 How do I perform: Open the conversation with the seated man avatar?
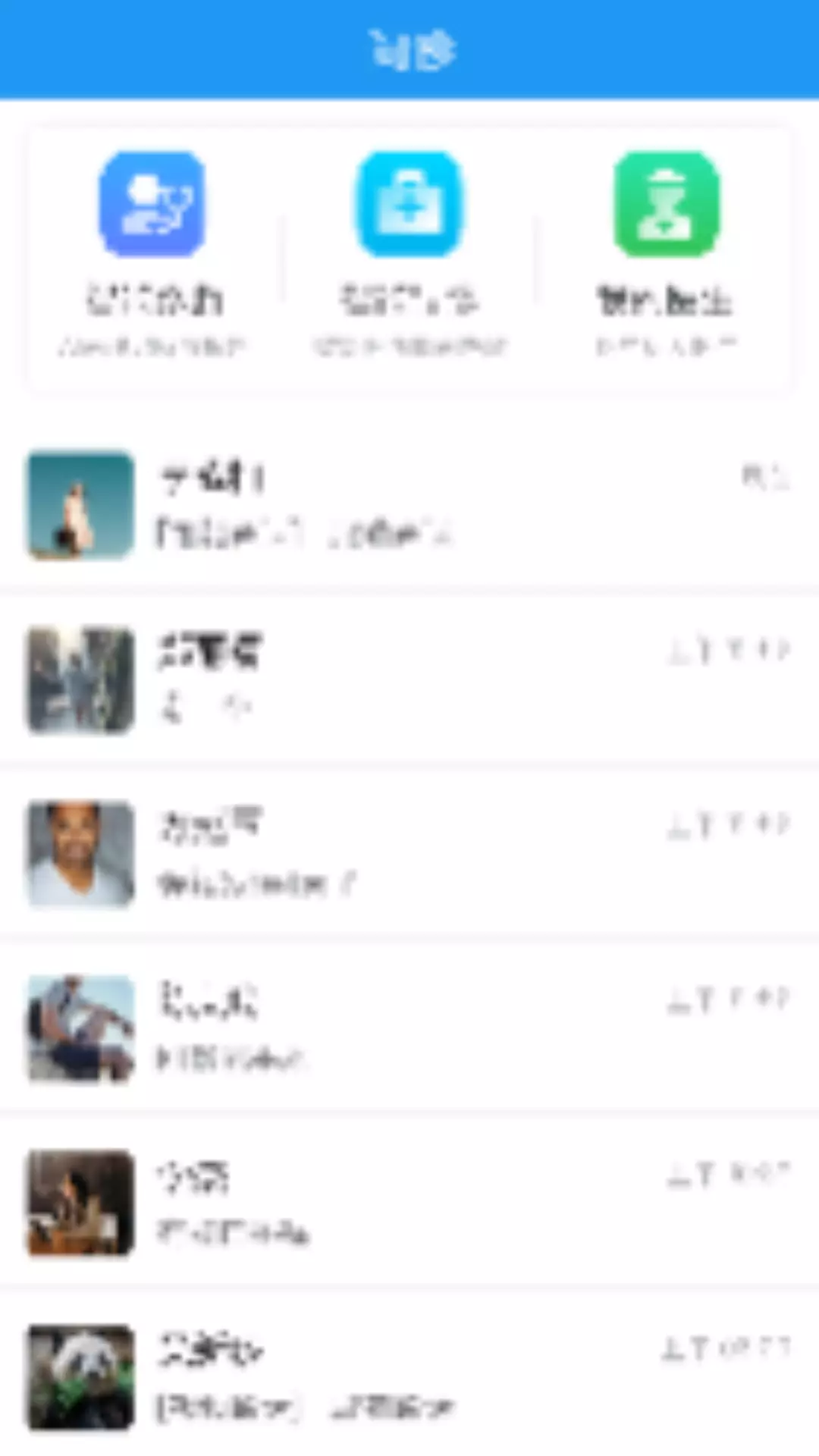(409, 1028)
